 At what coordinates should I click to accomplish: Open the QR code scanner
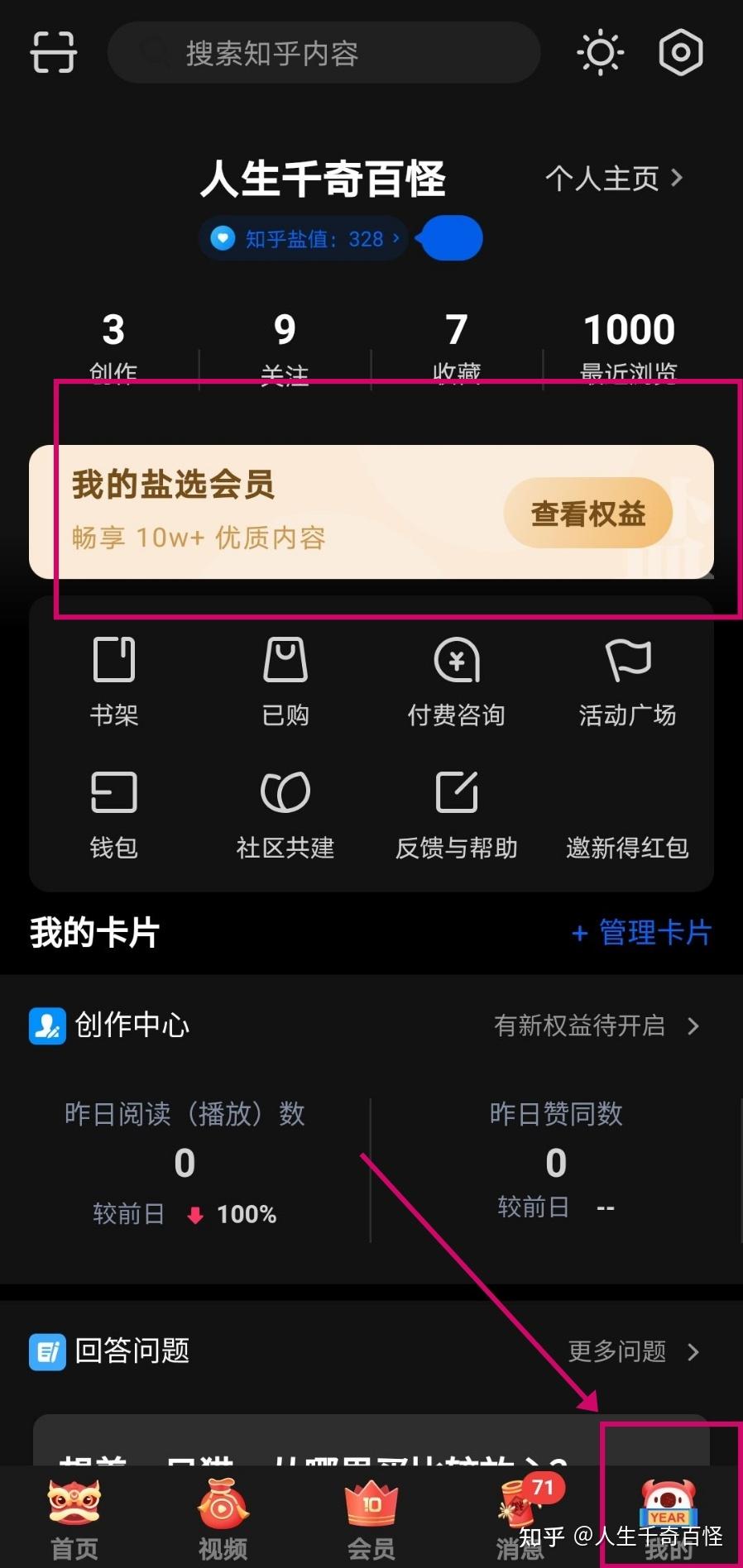[x=52, y=52]
